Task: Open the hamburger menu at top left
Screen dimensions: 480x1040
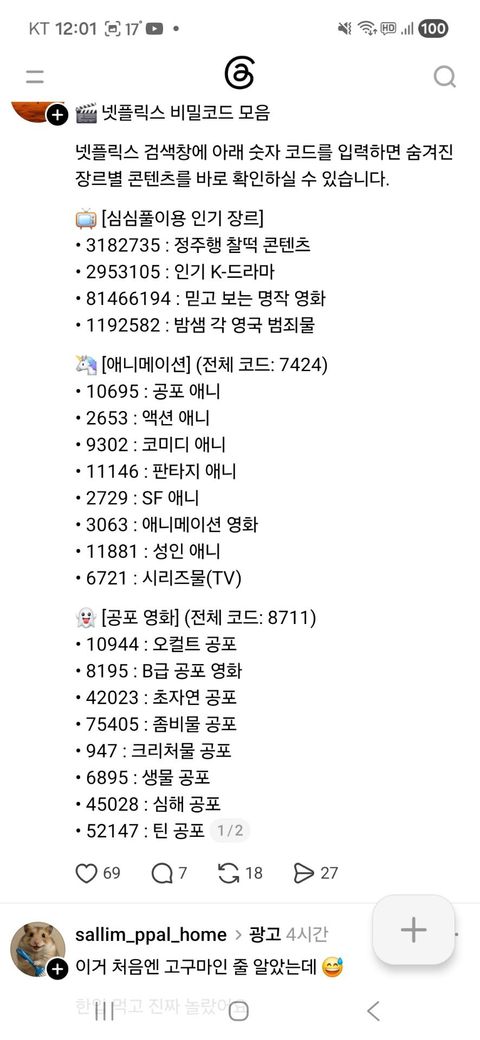Action: pyautogui.click(x=35, y=76)
